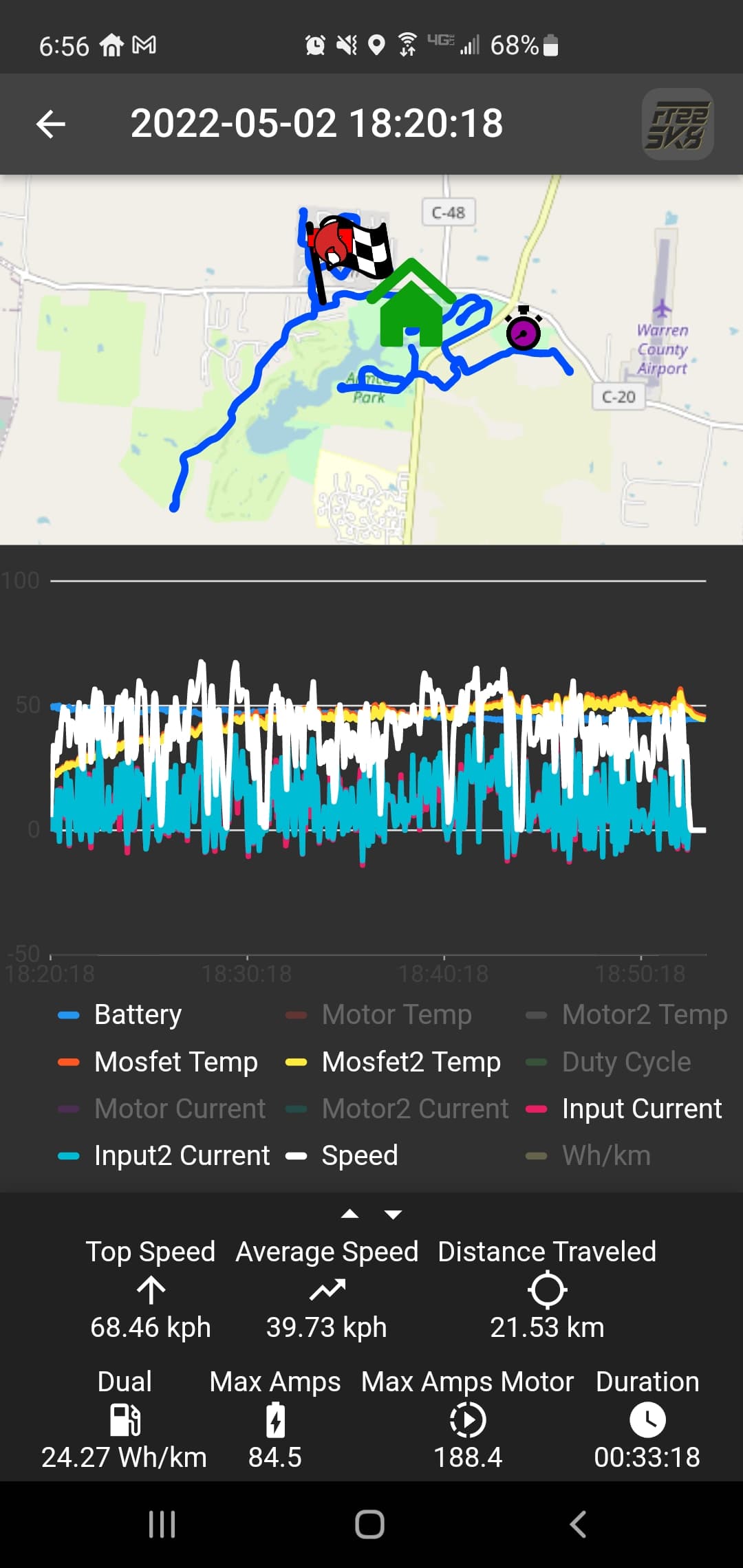743x1568 pixels.
Task: Tap the stopwatch marker on the map
Action: coord(524,329)
